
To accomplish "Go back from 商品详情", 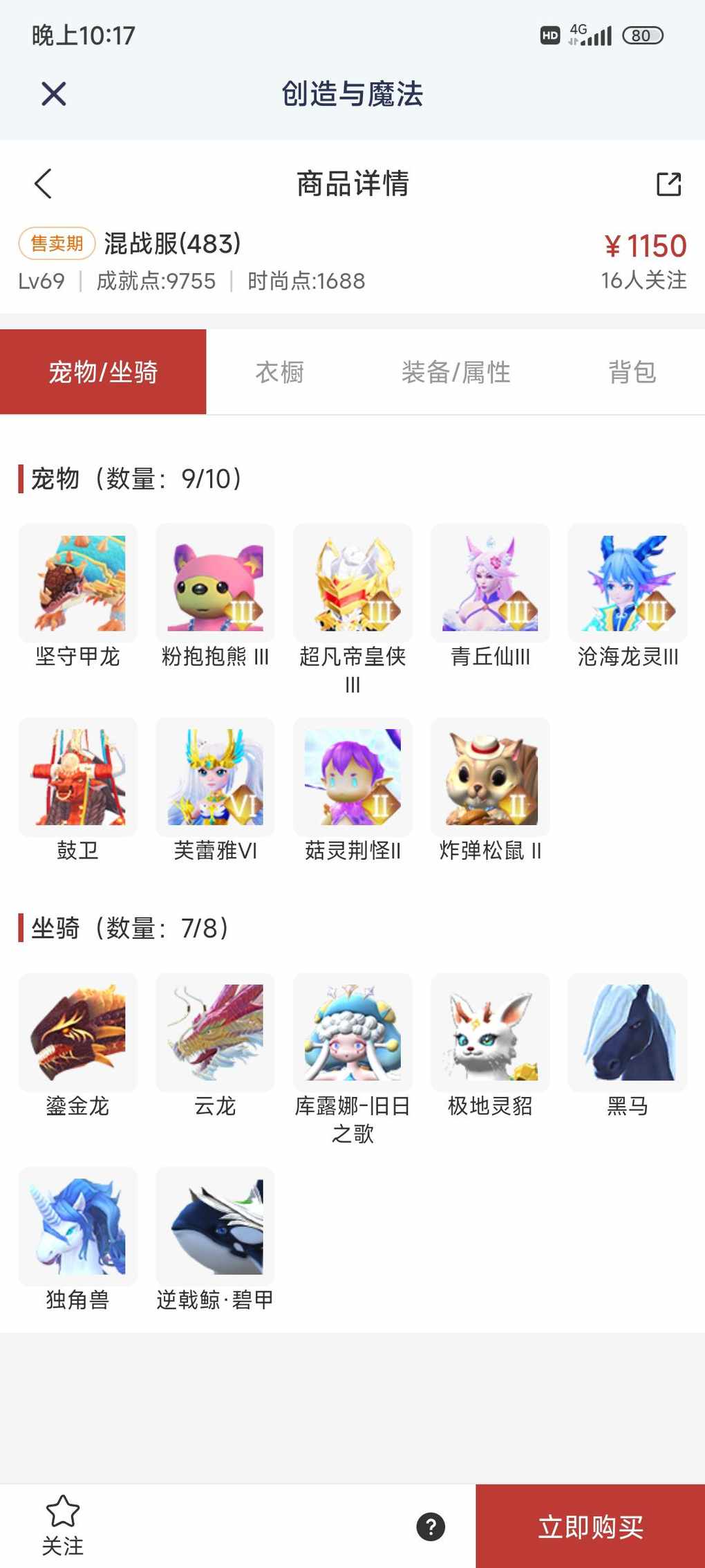I will coord(43,183).
